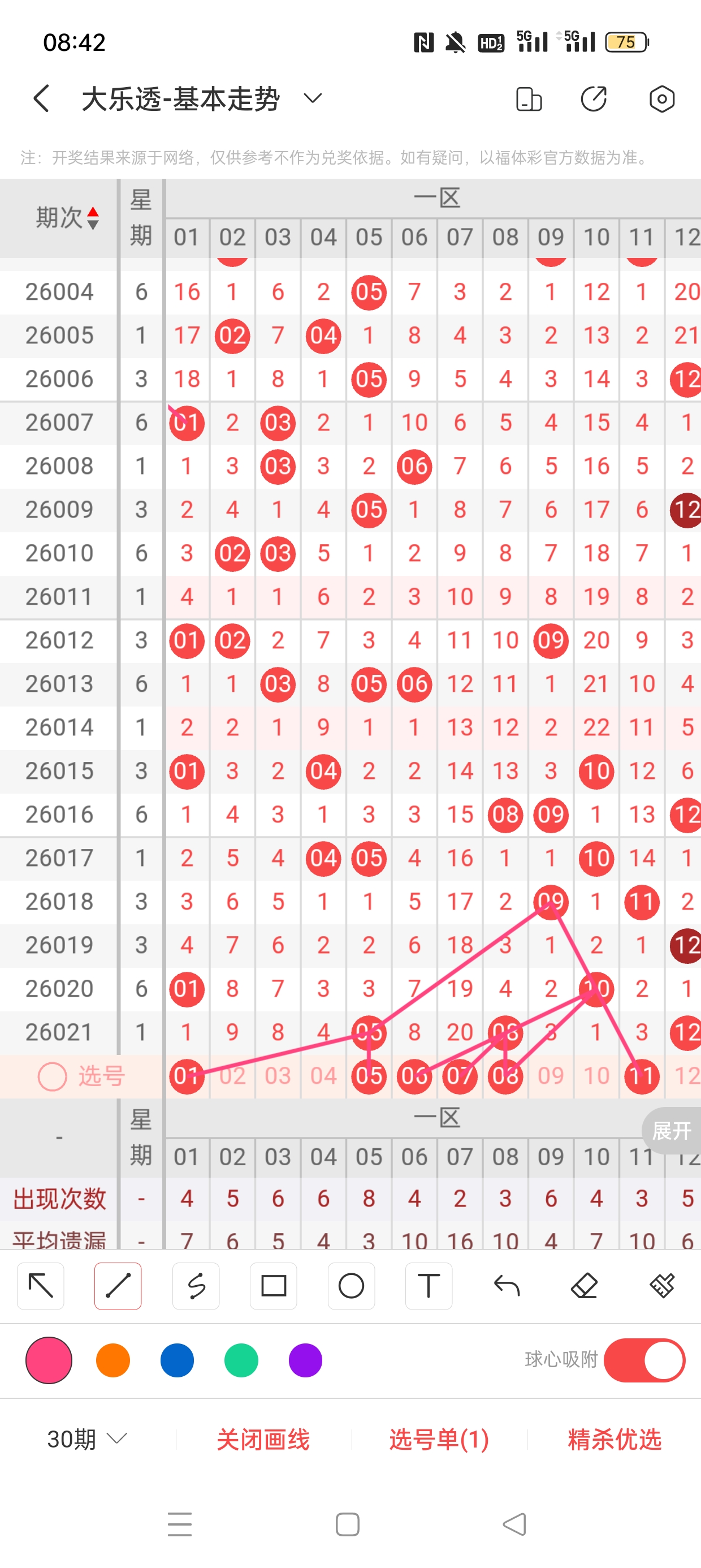This screenshot has width=701, height=1568.
Task: Share the trend chart
Action: point(593,98)
